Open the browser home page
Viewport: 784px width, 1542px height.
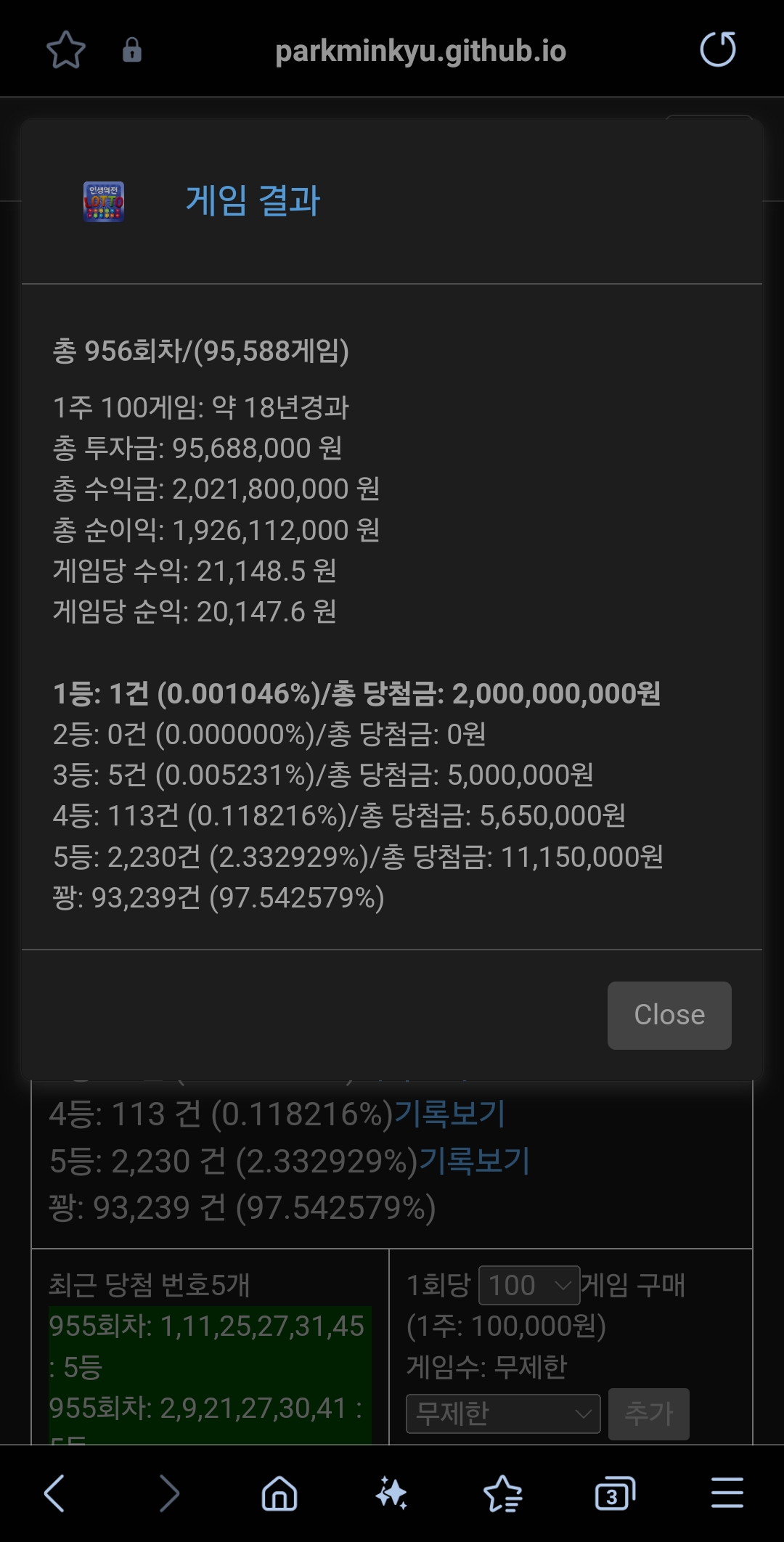(x=279, y=1493)
